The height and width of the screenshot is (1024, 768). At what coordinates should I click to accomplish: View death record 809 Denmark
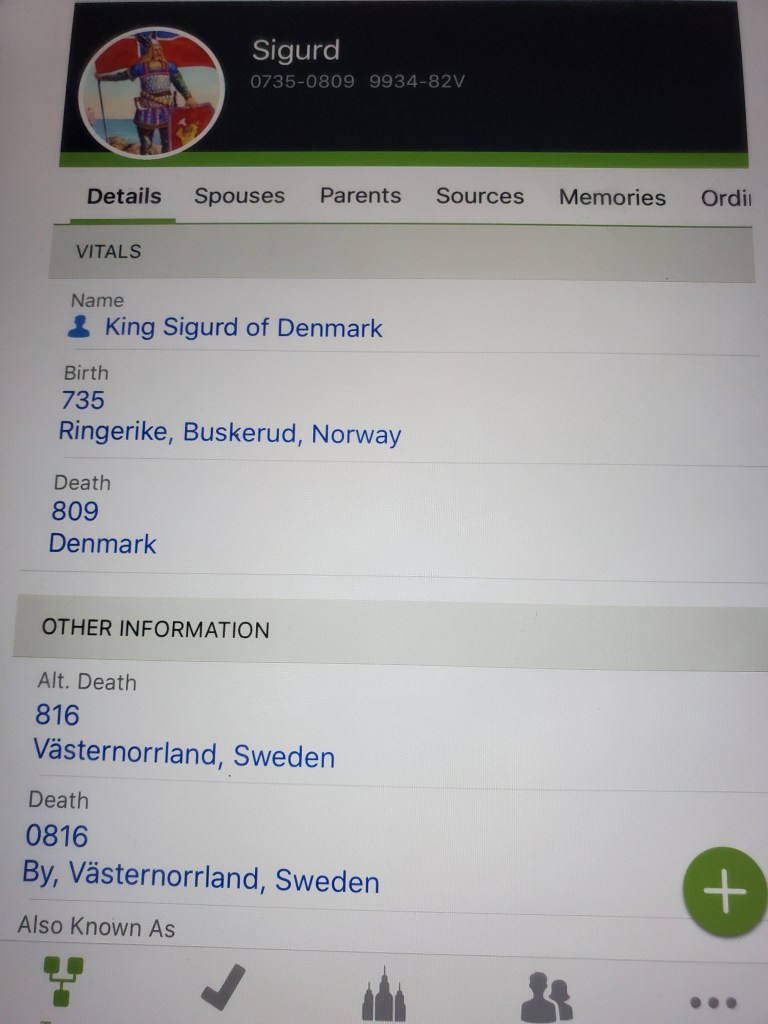coord(103,527)
